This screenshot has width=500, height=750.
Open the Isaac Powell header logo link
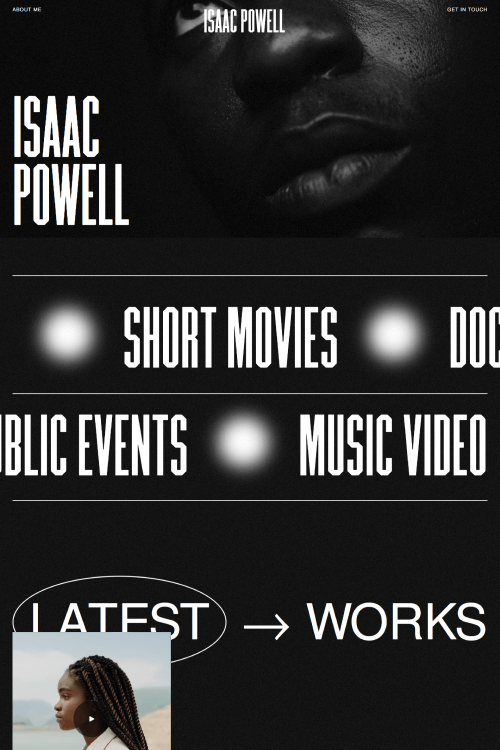click(244, 22)
